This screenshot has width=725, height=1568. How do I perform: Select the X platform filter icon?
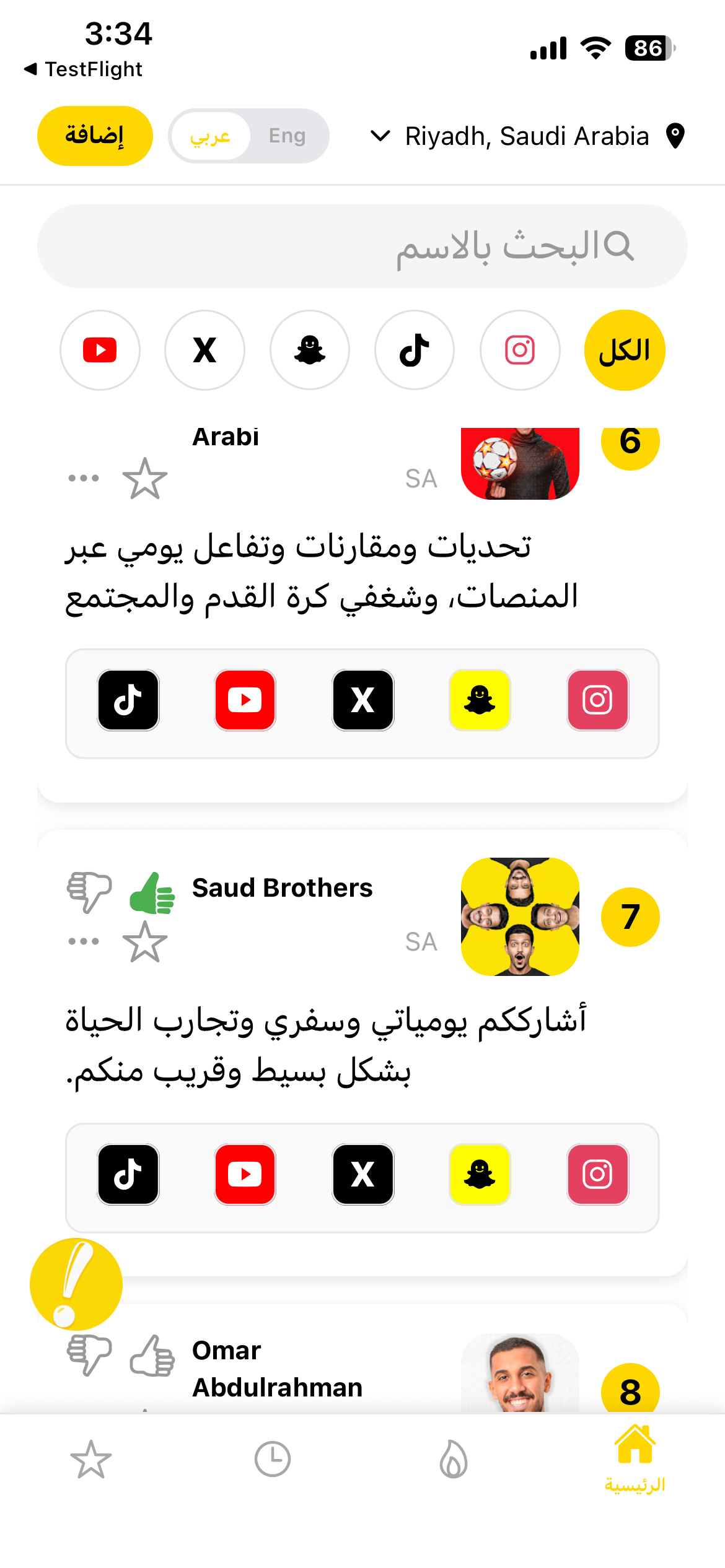[x=204, y=350]
